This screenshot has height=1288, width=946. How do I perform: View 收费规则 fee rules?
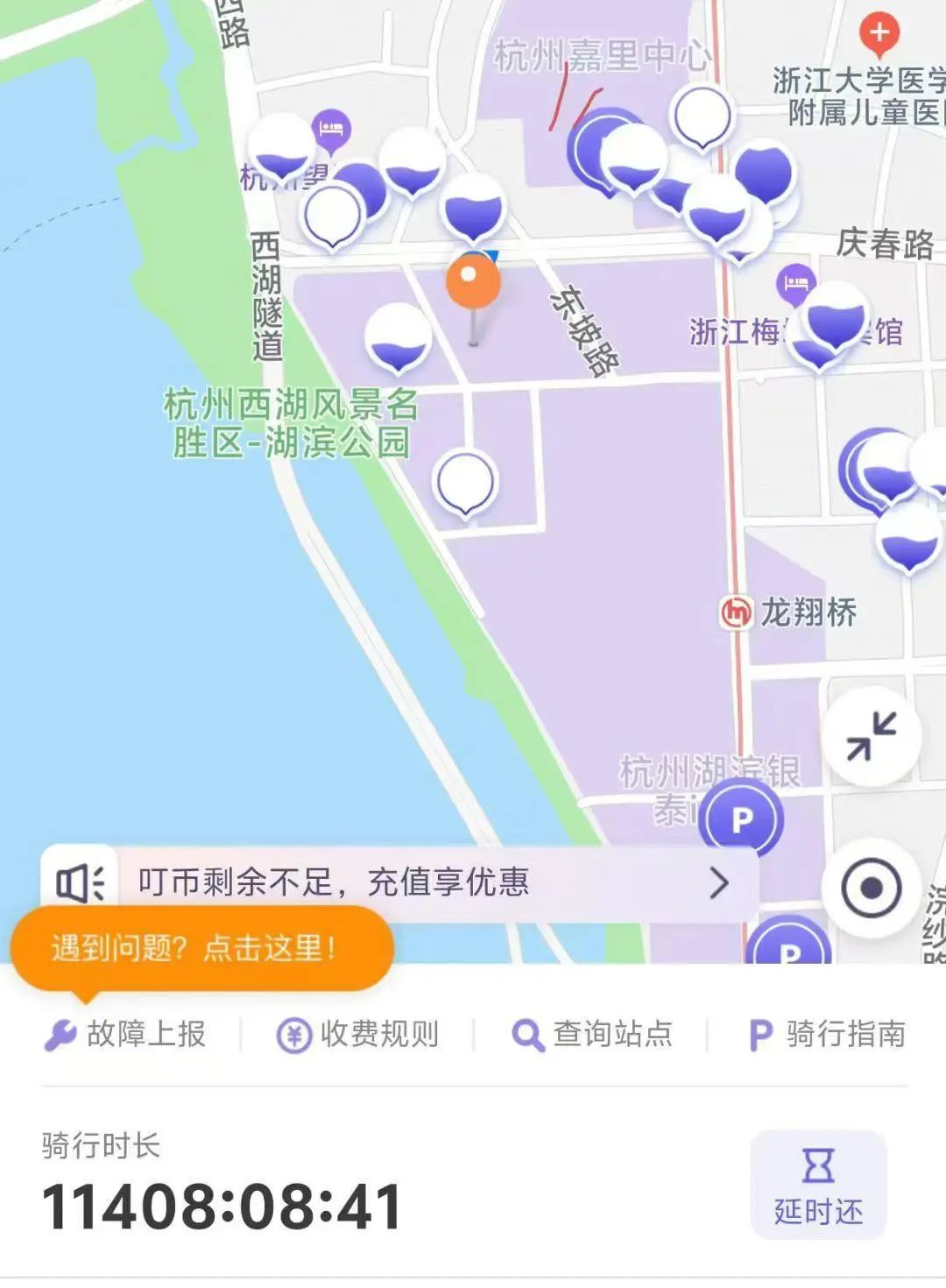click(x=358, y=1035)
